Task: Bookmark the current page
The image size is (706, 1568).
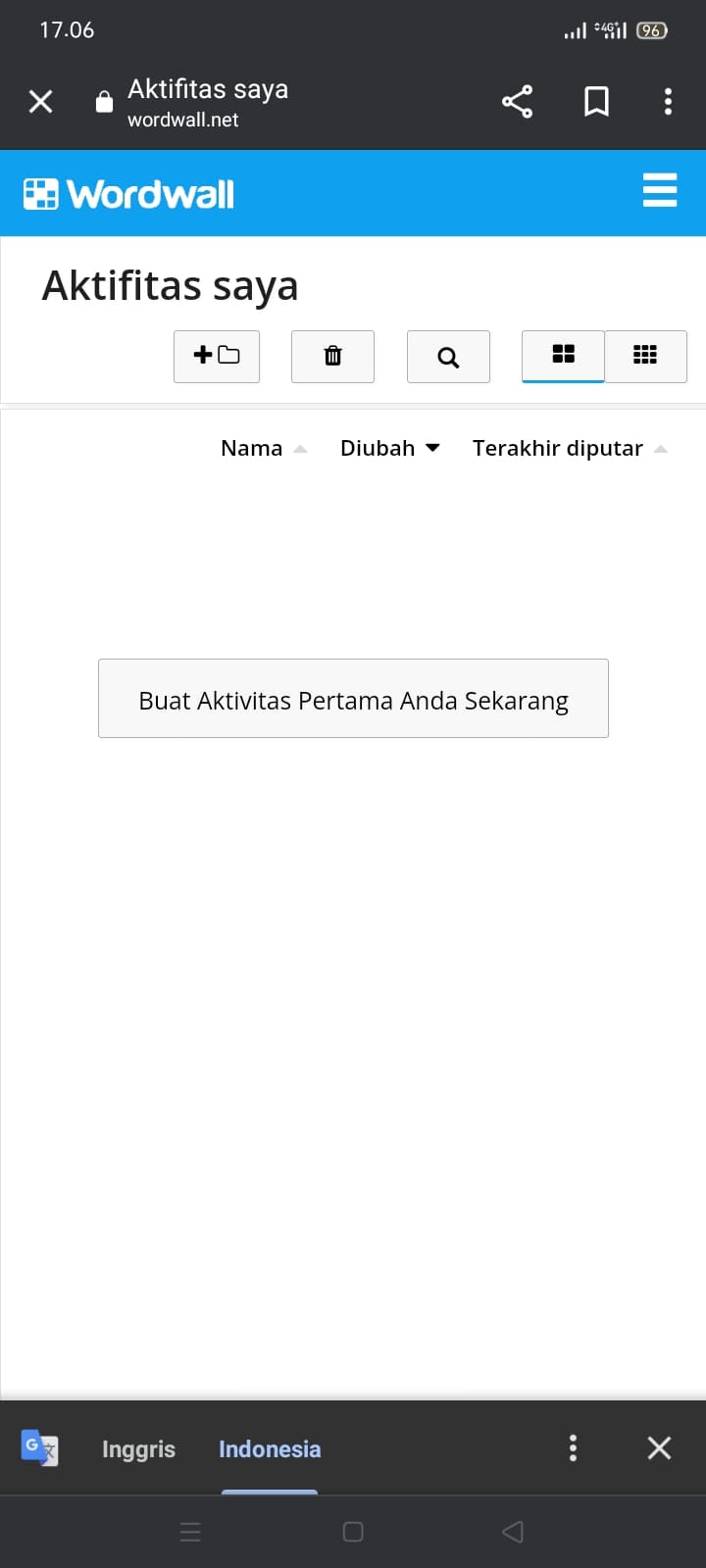Action: click(x=596, y=101)
